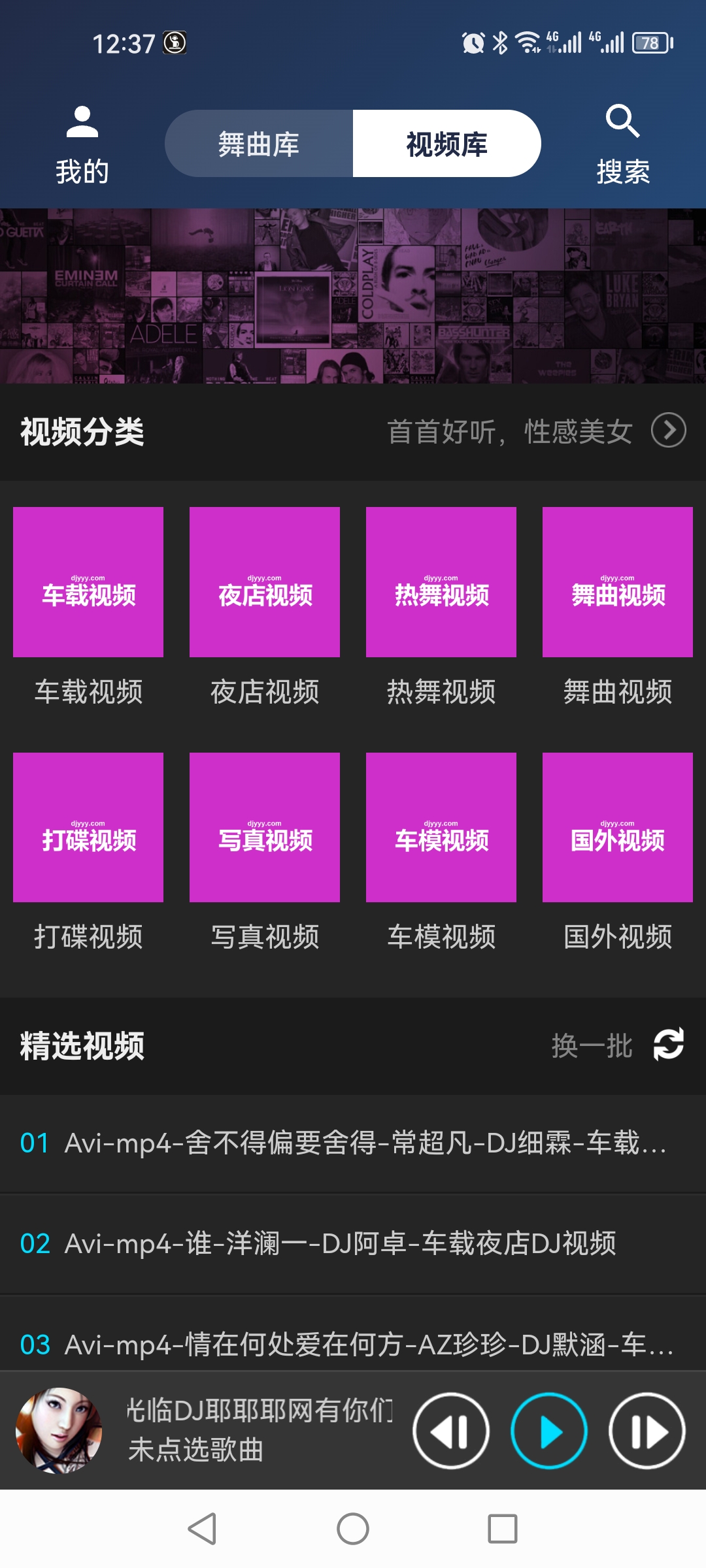The height and width of the screenshot is (1568, 706).
Task: Open 搜索 search
Action: tap(622, 145)
